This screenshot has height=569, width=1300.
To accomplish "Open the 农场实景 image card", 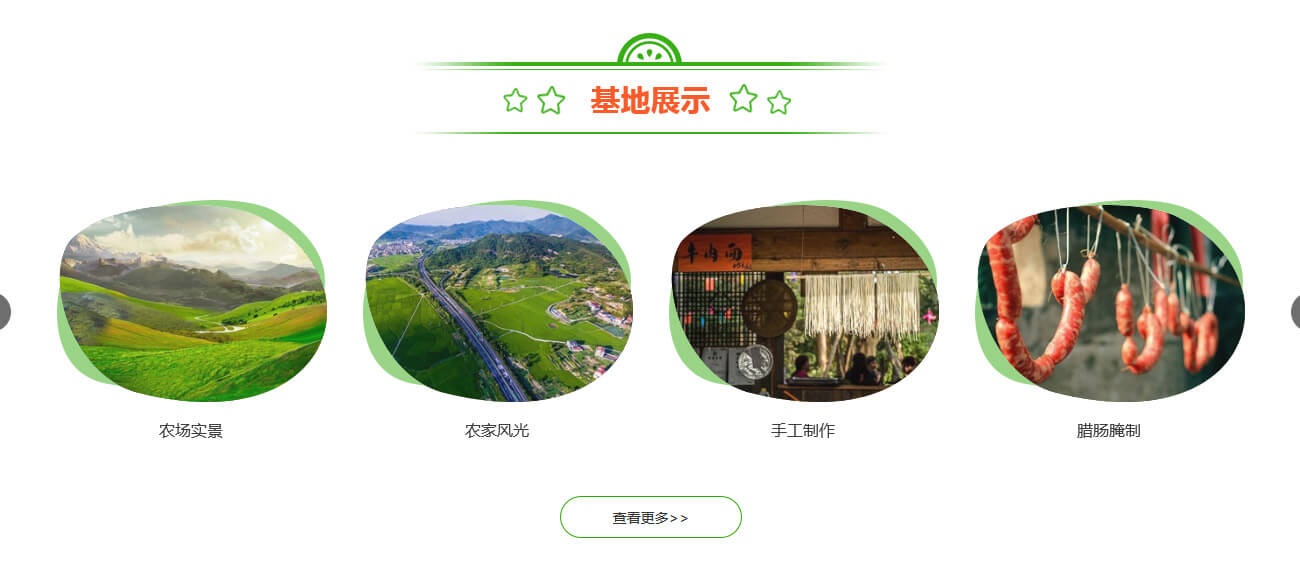I will point(192,303).
